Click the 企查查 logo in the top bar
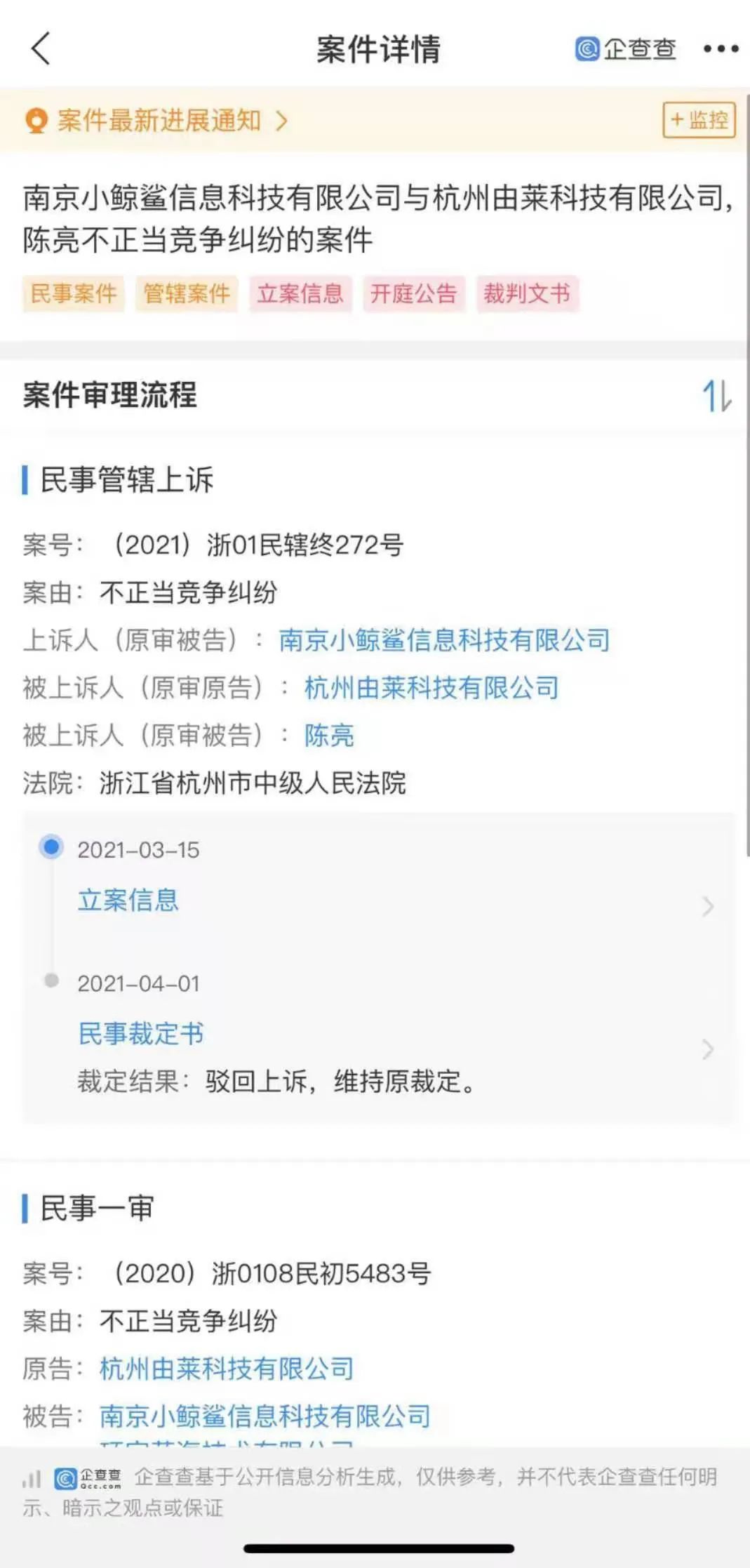The height and width of the screenshot is (1568, 750). click(627, 49)
